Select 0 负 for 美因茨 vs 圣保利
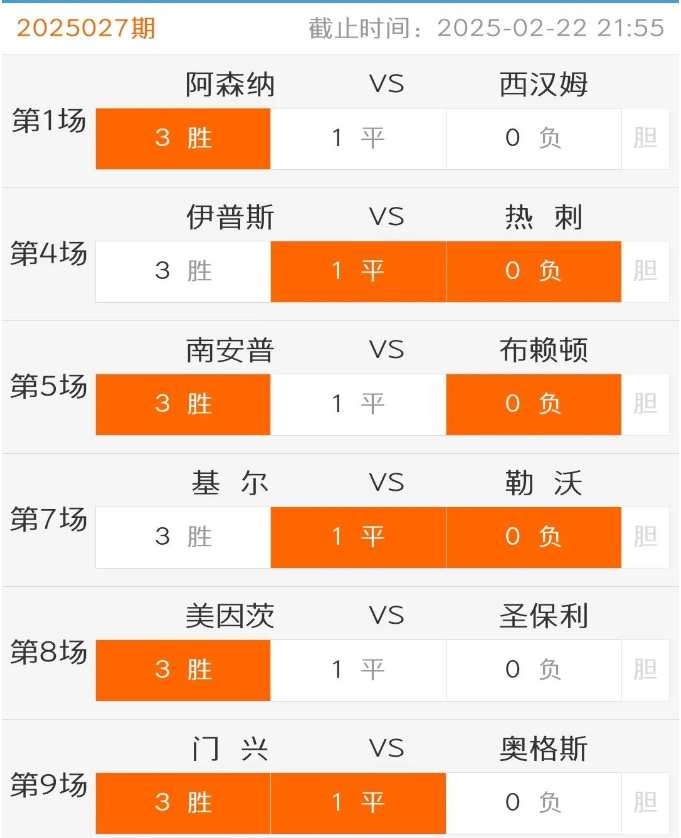 [533, 669]
